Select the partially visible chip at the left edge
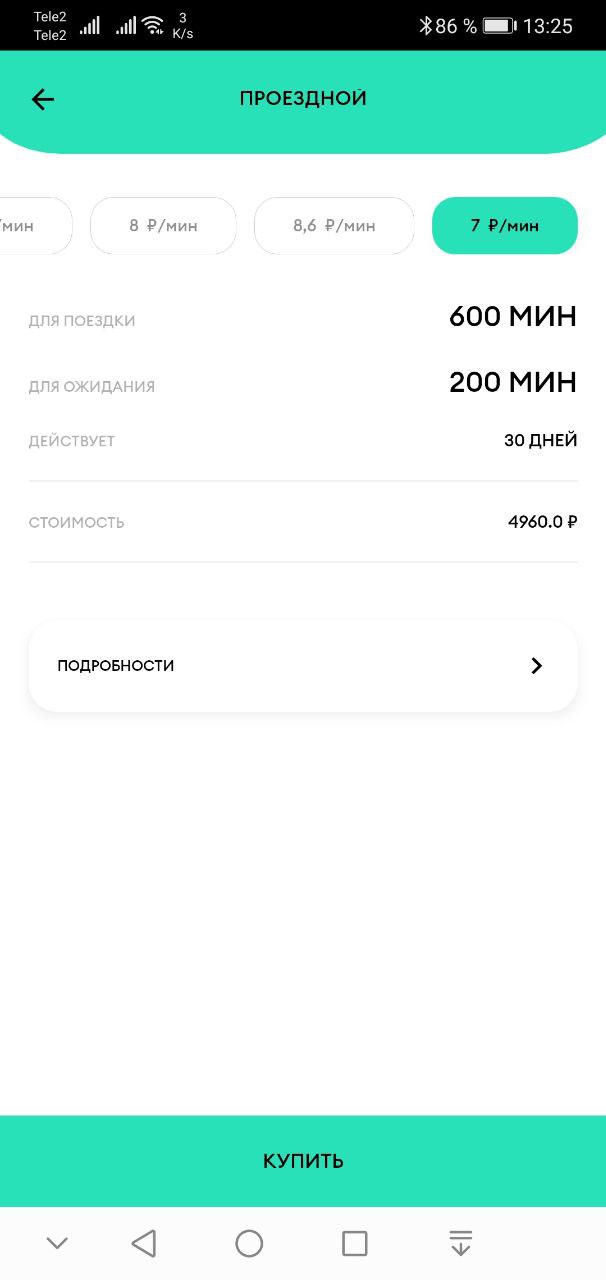Image resolution: width=606 pixels, height=1280 pixels. click(x=35, y=226)
